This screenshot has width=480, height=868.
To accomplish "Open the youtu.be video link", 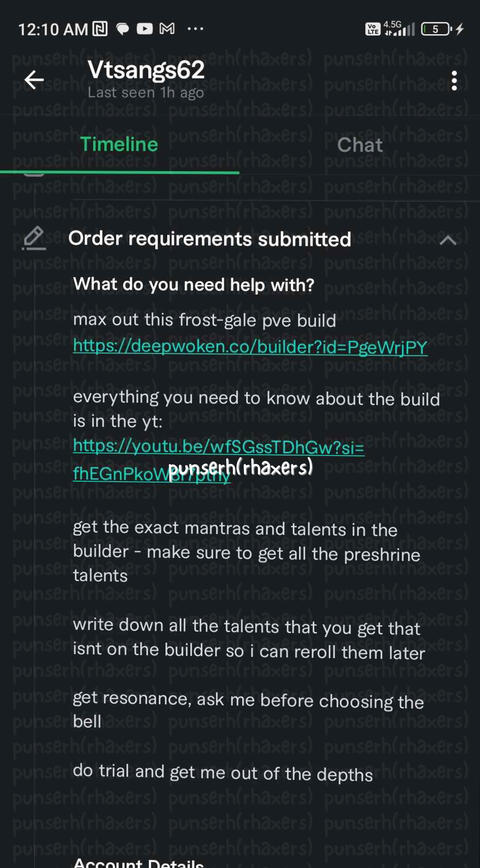I will tap(219, 457).
